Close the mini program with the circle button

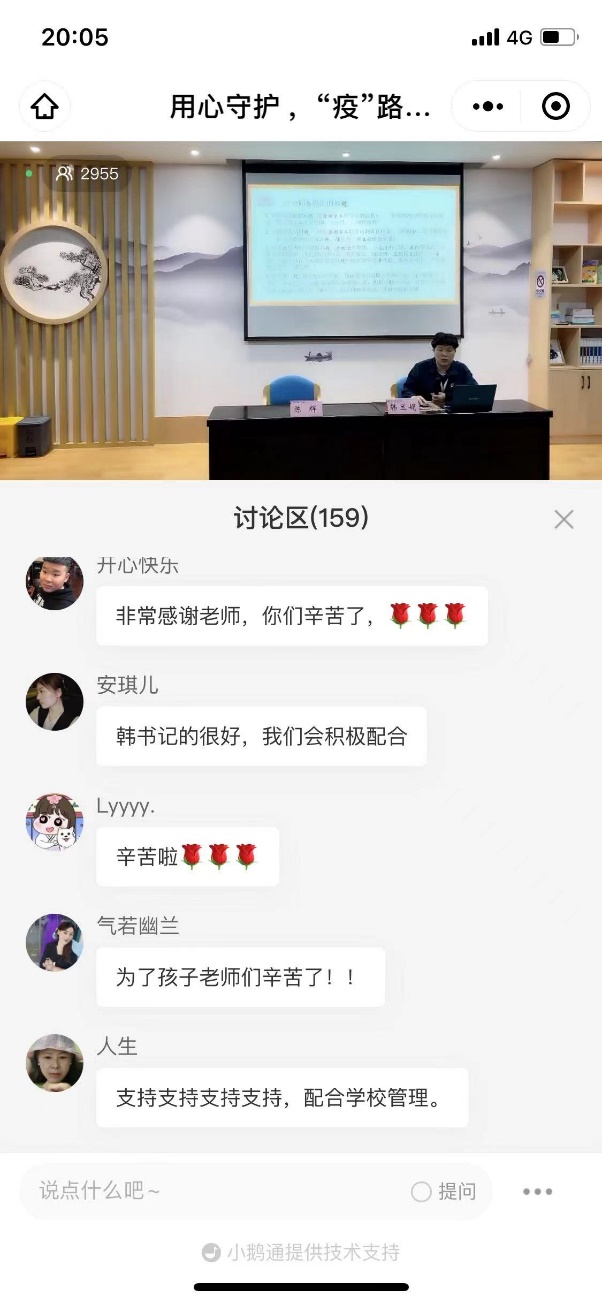[x=555, y=107]
